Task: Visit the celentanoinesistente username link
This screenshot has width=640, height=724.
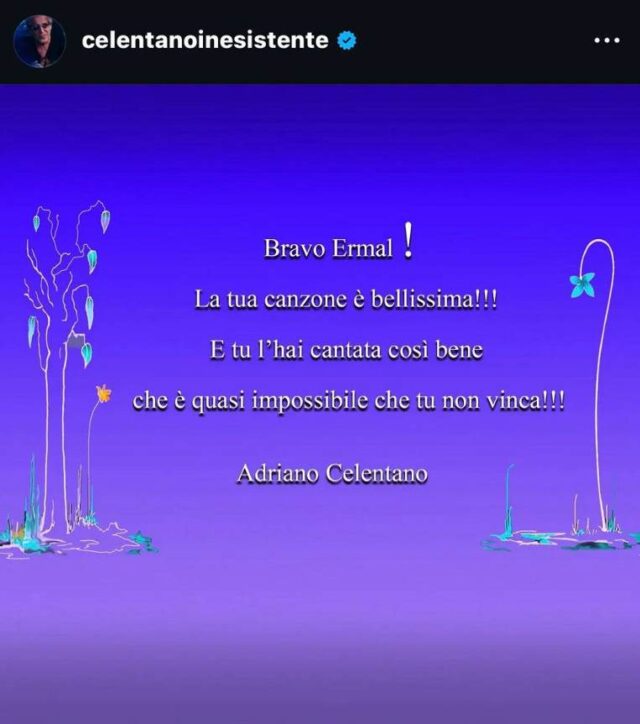Action: [x=205, y=40]
